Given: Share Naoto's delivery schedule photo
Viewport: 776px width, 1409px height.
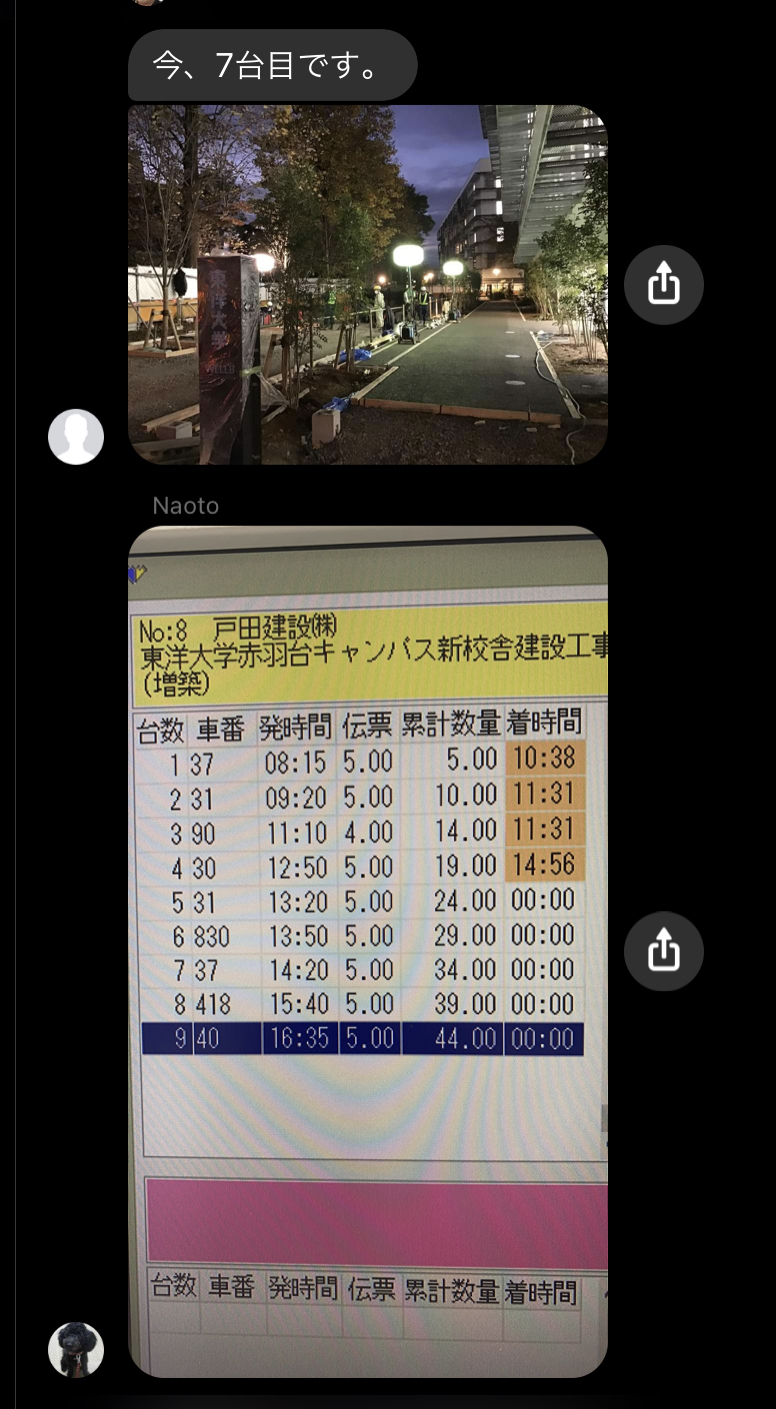Looking at the screenshot, I should [x=664, y=951].
